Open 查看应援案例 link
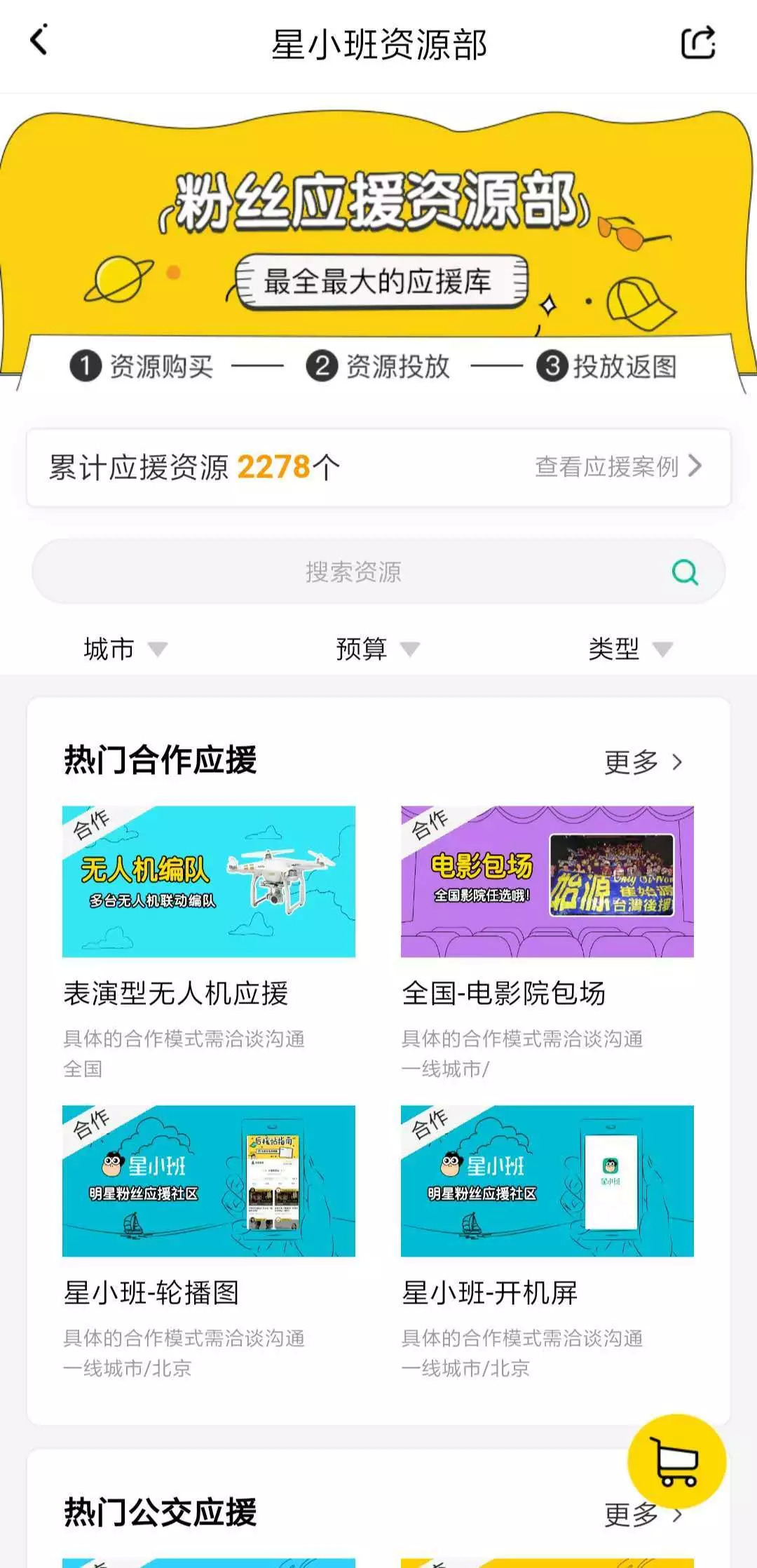Viewport: 757px width, 1568px height. [618, 466]
